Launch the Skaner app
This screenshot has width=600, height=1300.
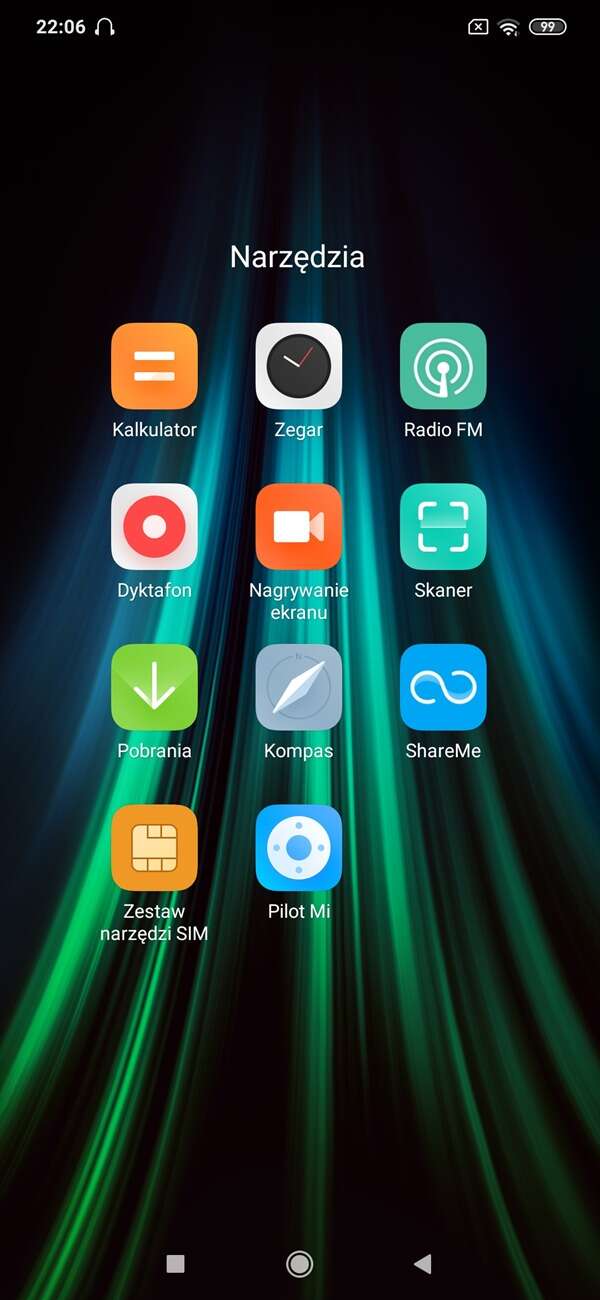[443, 527]
